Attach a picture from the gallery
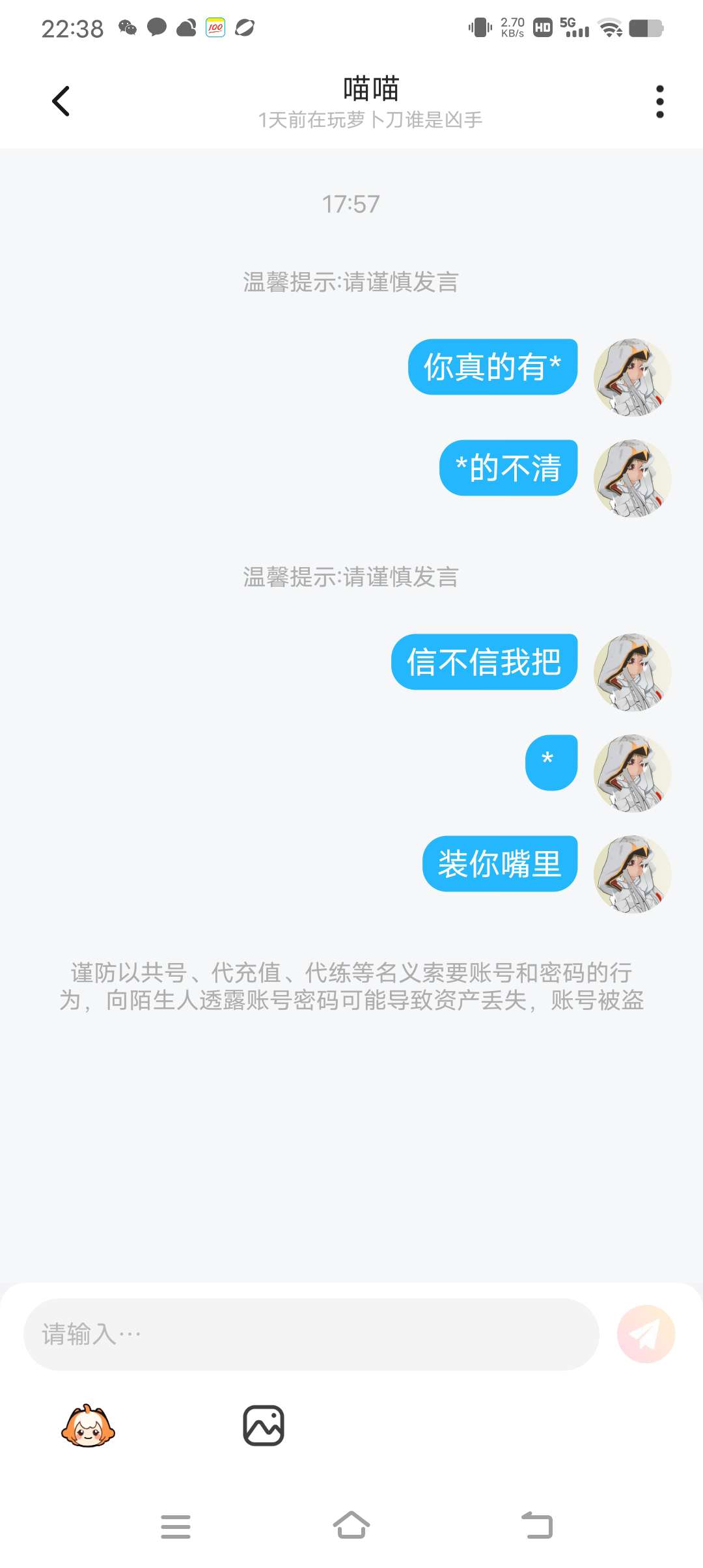 click(x=264, y=1425)
